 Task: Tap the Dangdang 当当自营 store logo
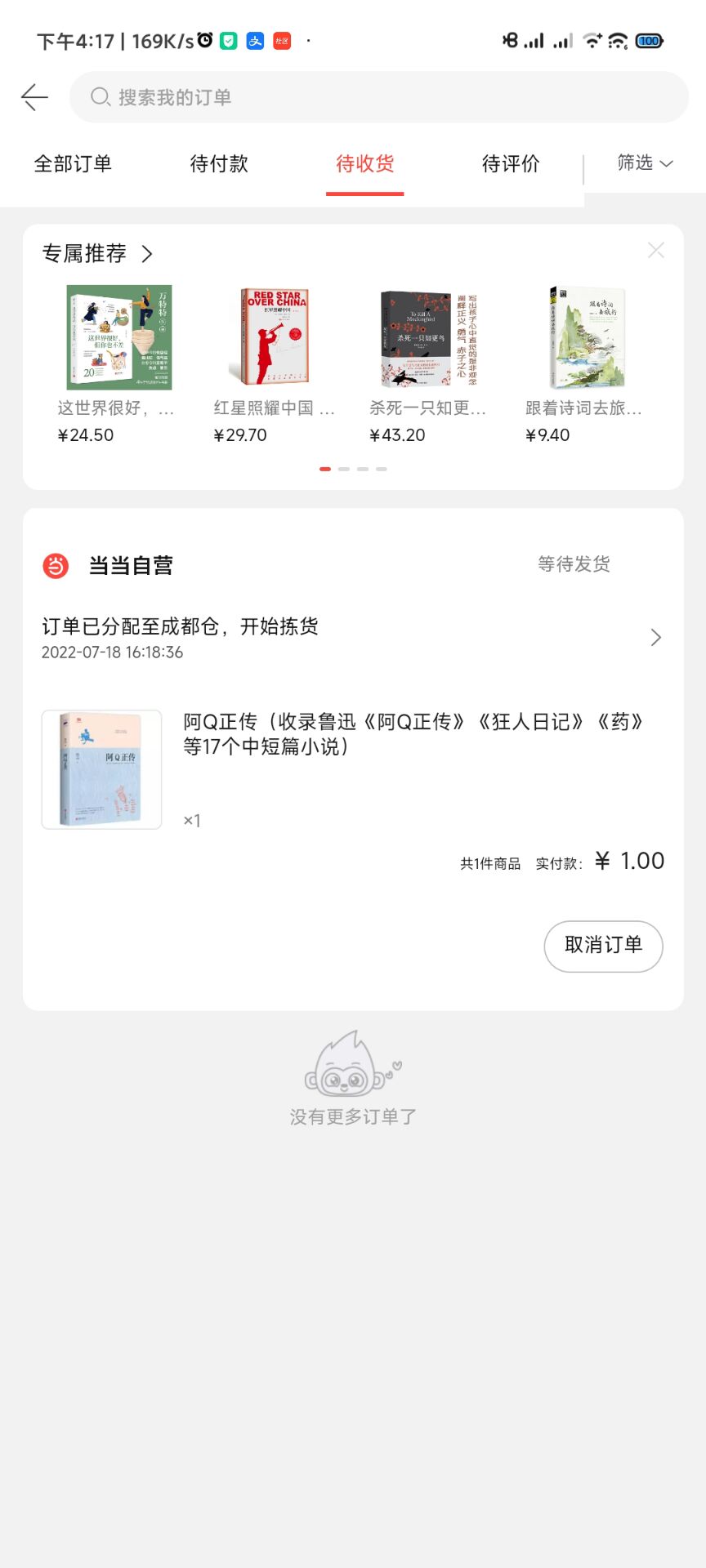(x=54, y=564)
